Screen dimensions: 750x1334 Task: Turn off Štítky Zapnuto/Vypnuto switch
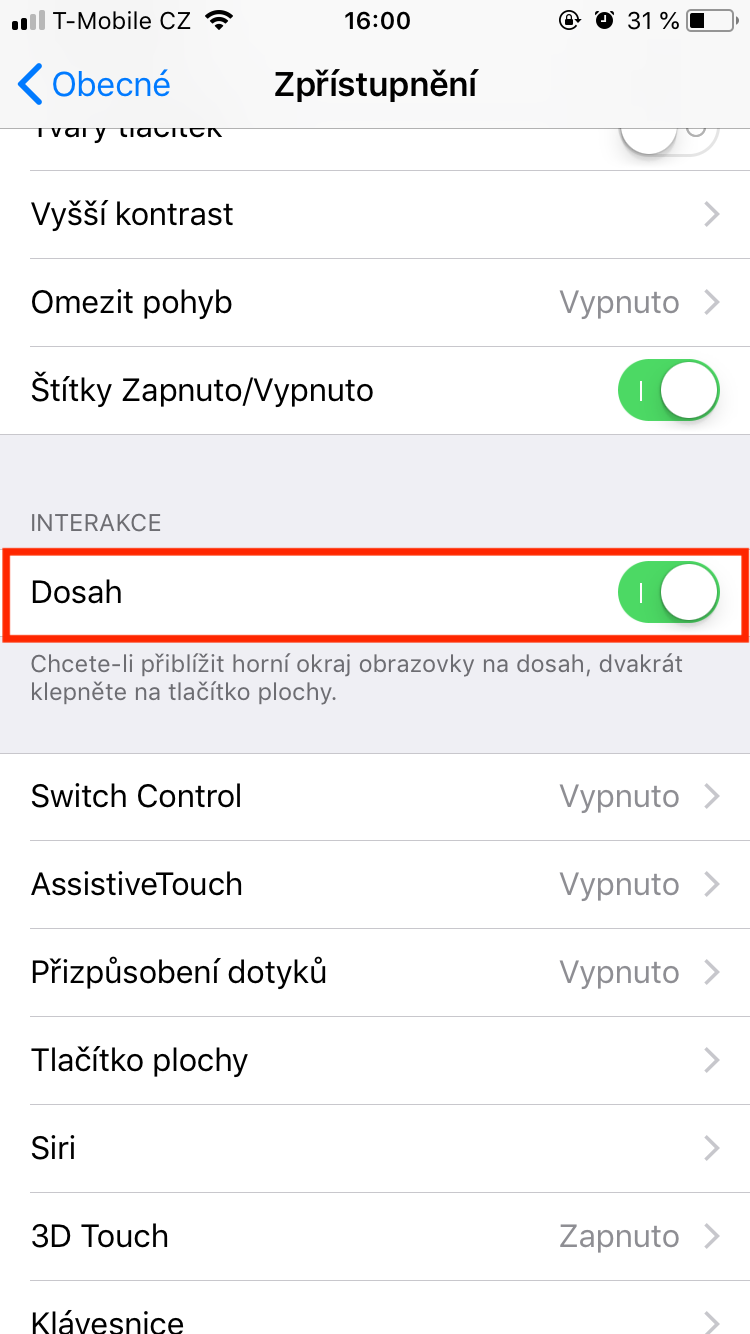point(668,390)
